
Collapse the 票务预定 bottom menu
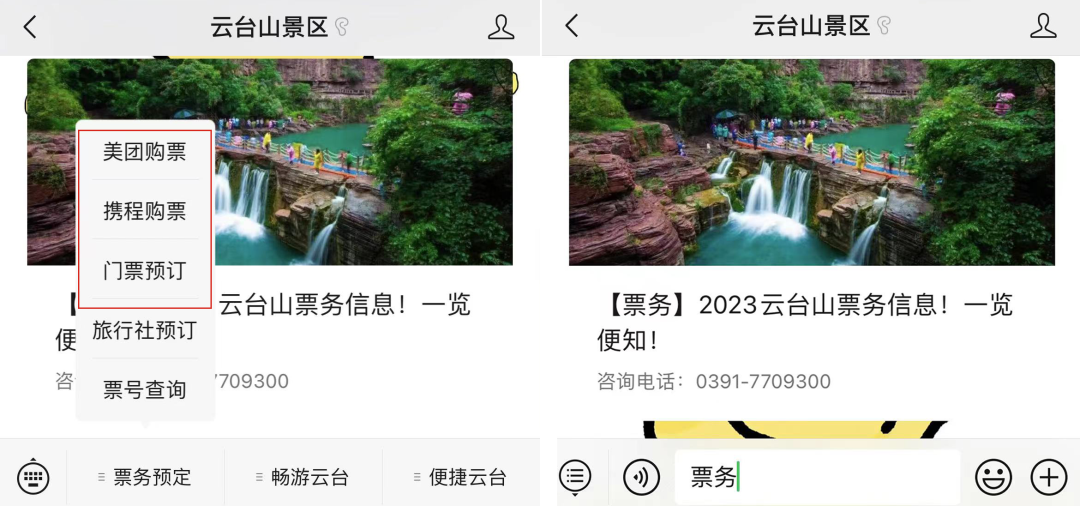(145, 477)
